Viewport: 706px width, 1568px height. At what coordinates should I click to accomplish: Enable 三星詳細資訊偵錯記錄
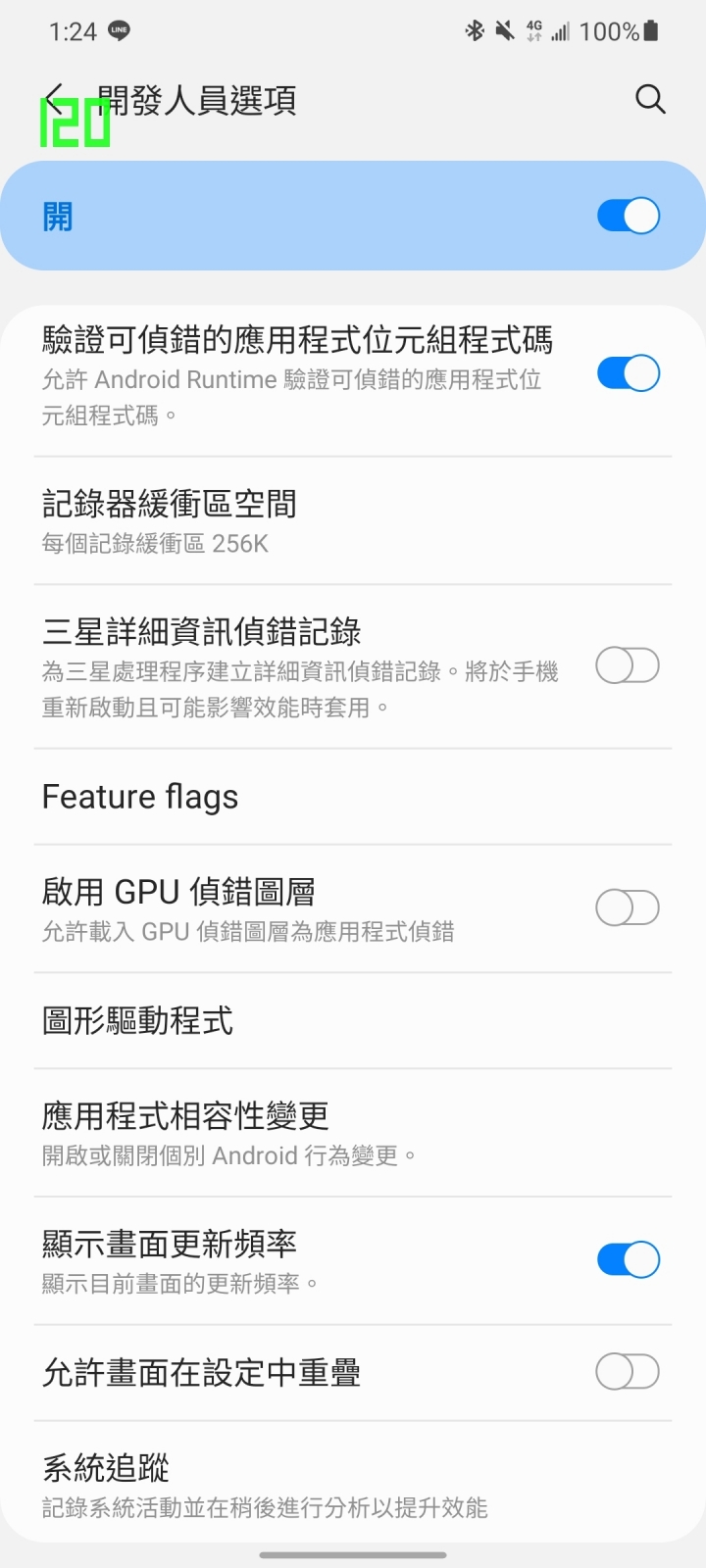pyautogui.click(x=628, y=666)
